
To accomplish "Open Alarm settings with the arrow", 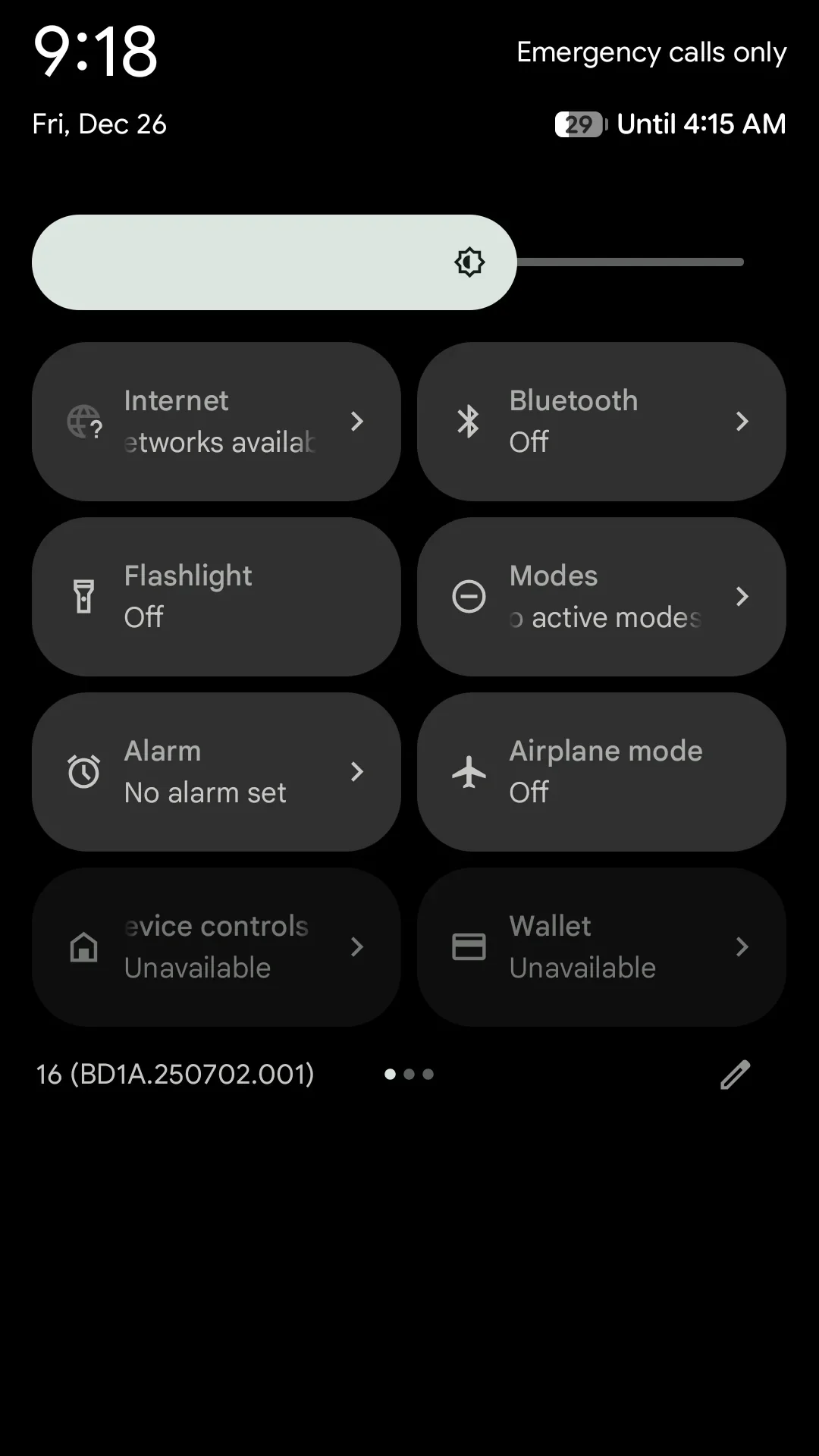I will (x=356, y=771).
